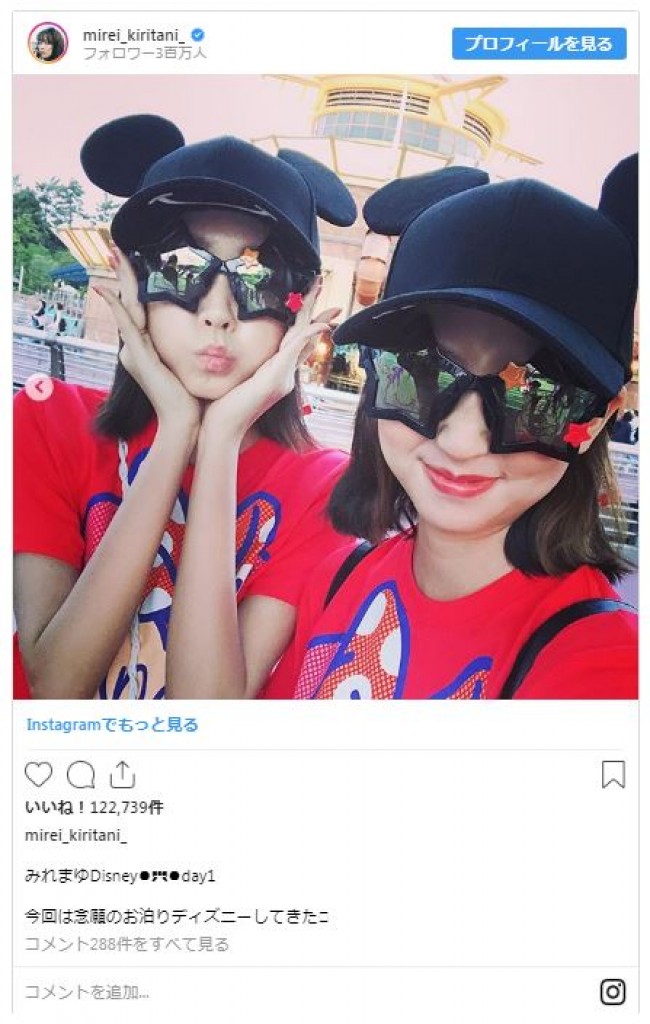Open mirei_kiritani_ profile avatar
Image resolution: width=650 pixels, height=1024 pixels.
pyautogui.click(x=47, y=43)
